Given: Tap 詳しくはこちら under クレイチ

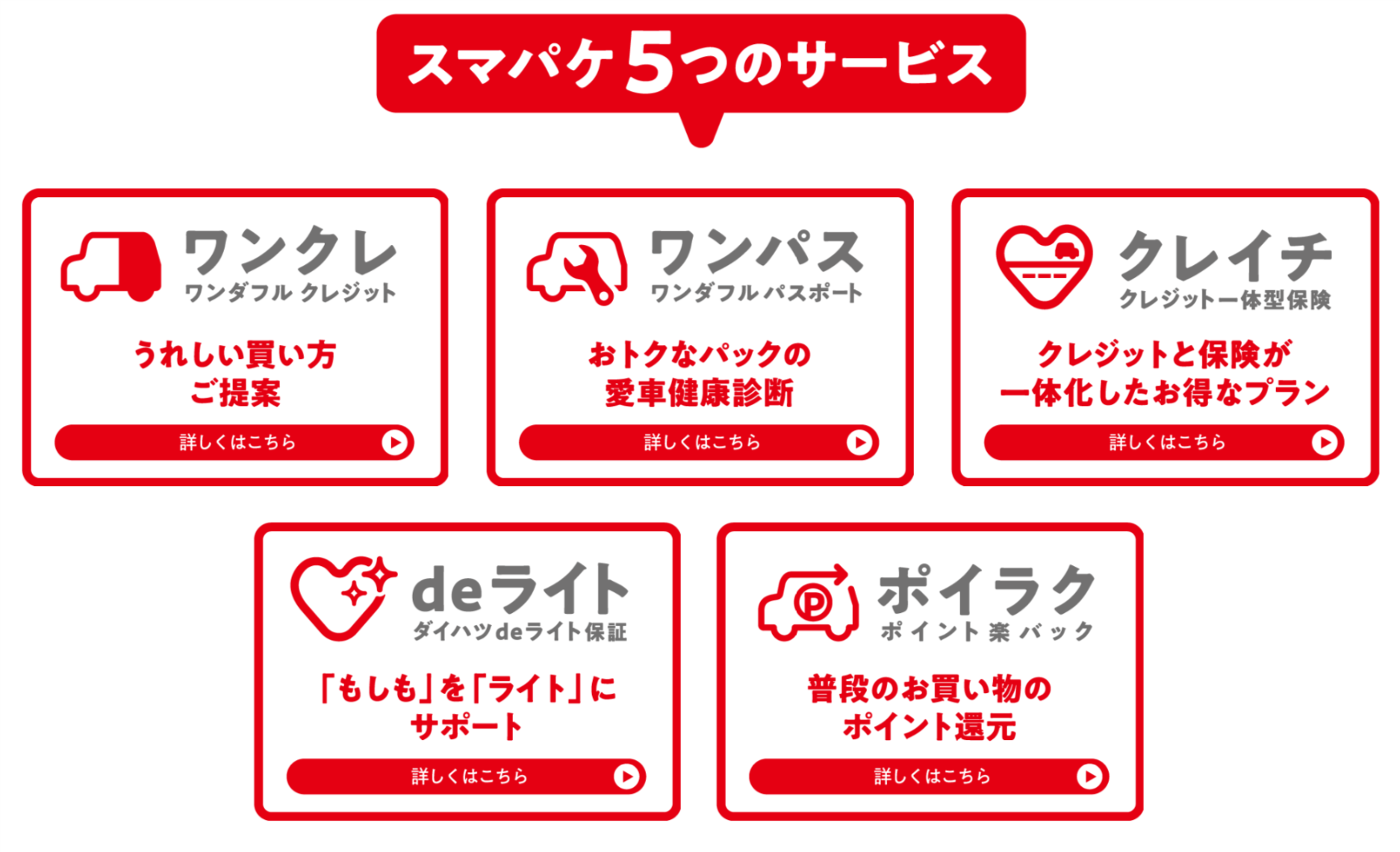Looking at the screenshot, I should [x=1164, y=442].
